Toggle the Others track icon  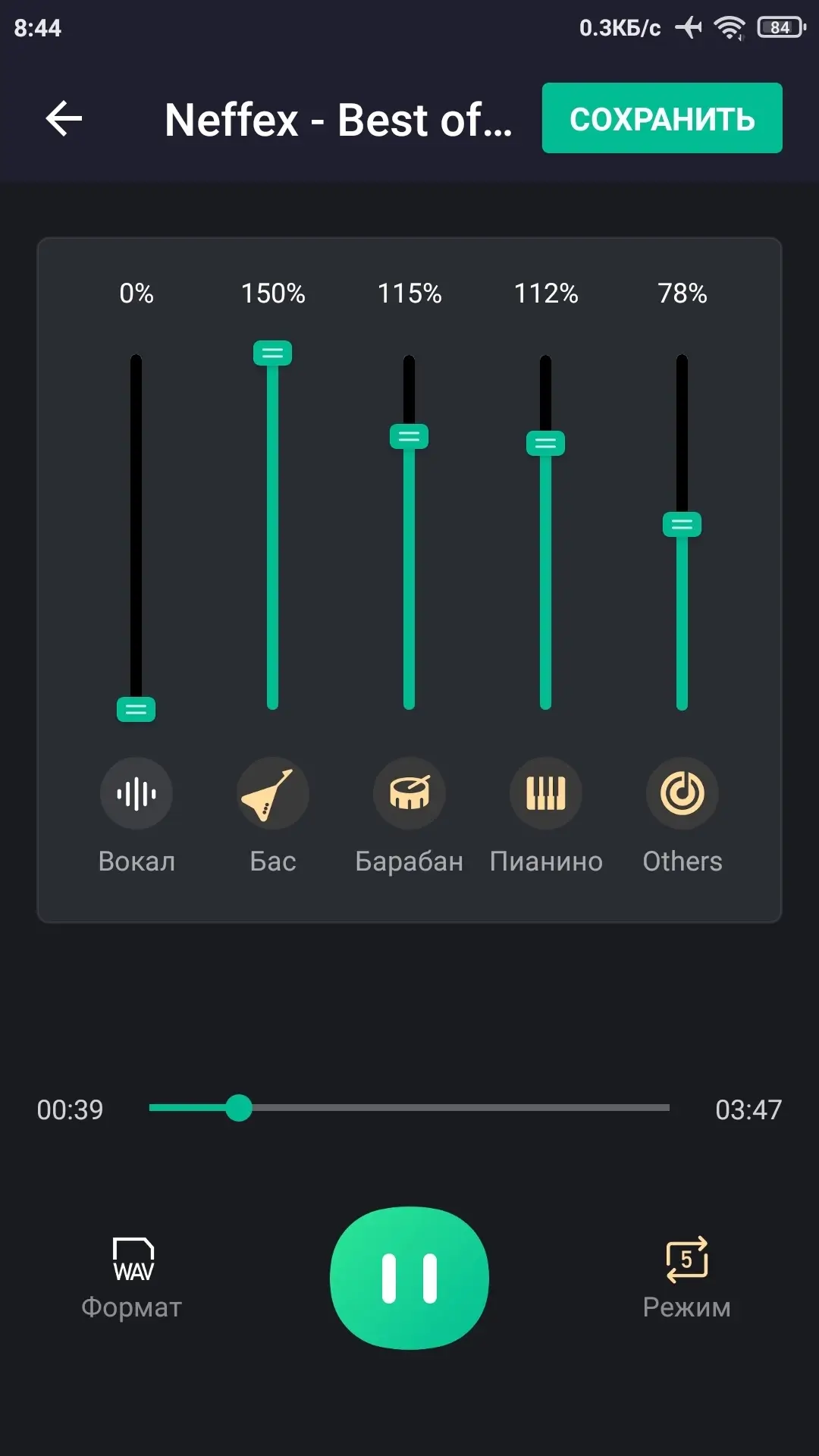point(682,793)
